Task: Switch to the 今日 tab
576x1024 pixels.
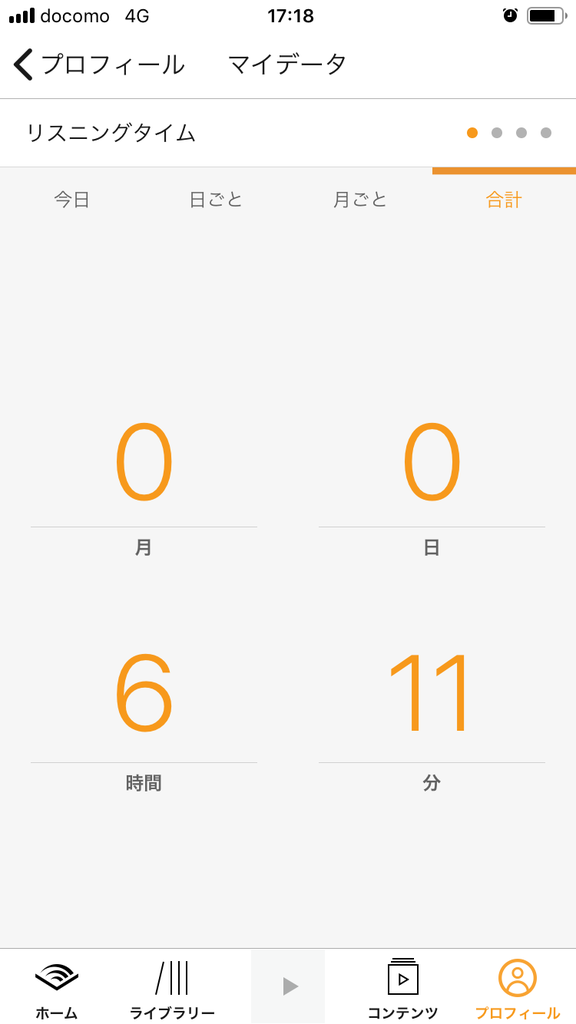Action: coord(72,200)
